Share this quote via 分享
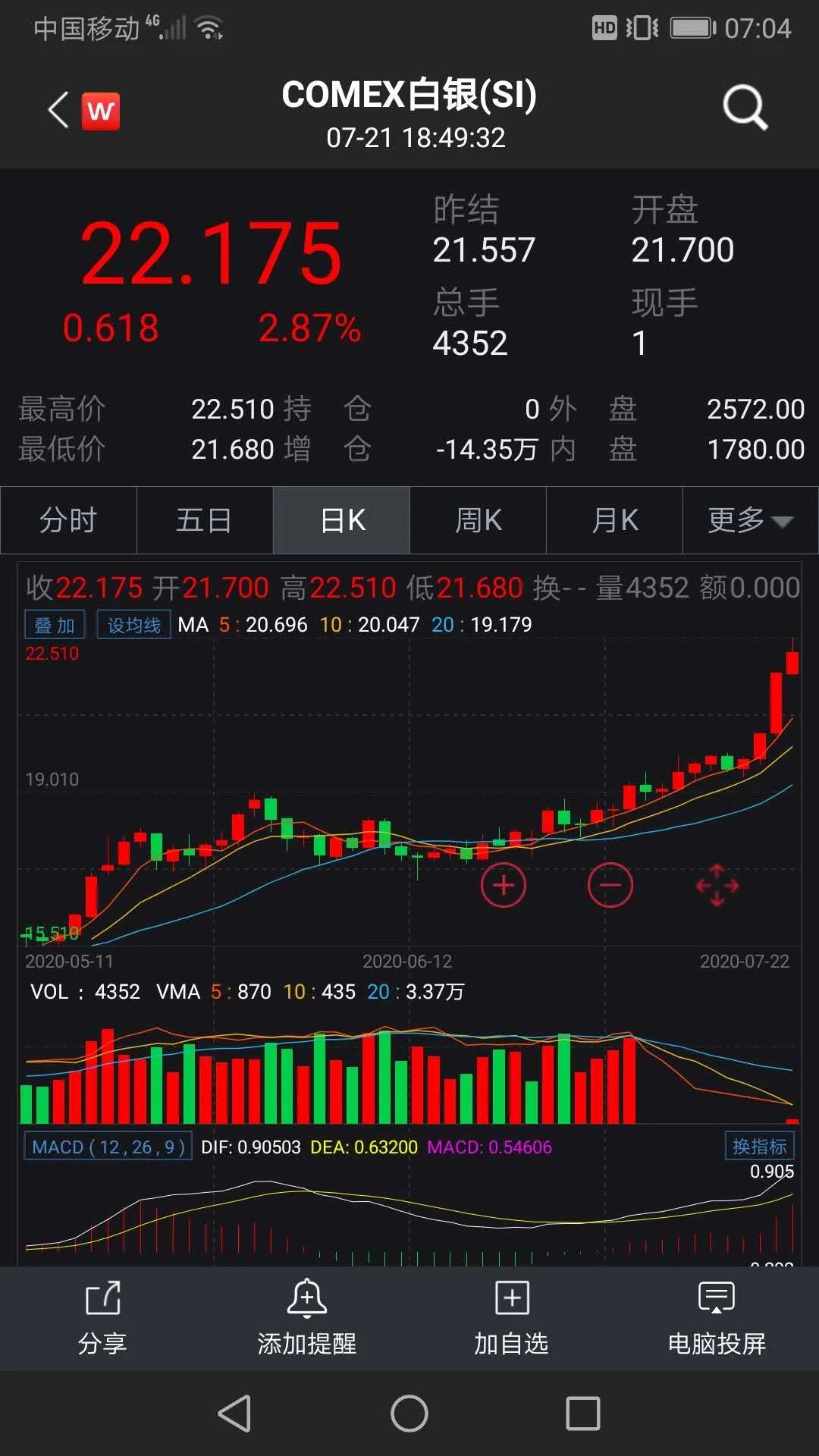 pos(102,1317)
